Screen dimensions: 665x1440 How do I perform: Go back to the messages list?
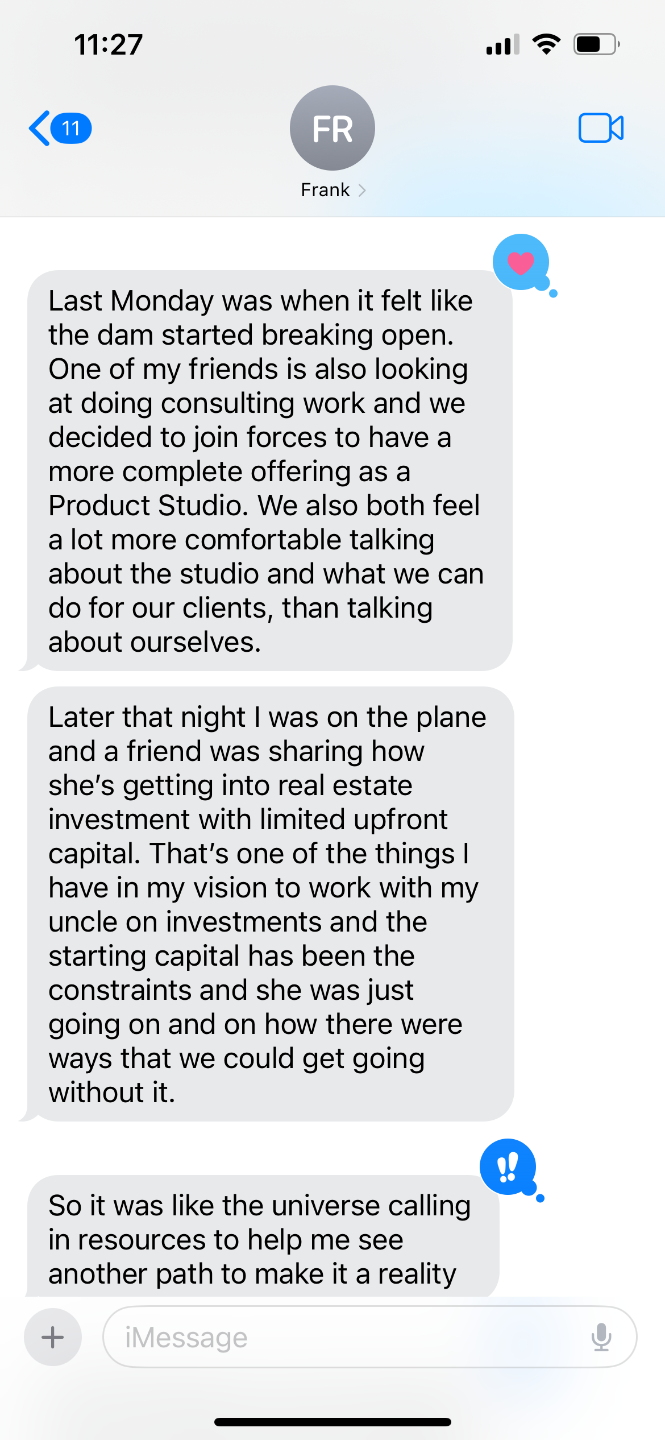[x=58, y=129]
